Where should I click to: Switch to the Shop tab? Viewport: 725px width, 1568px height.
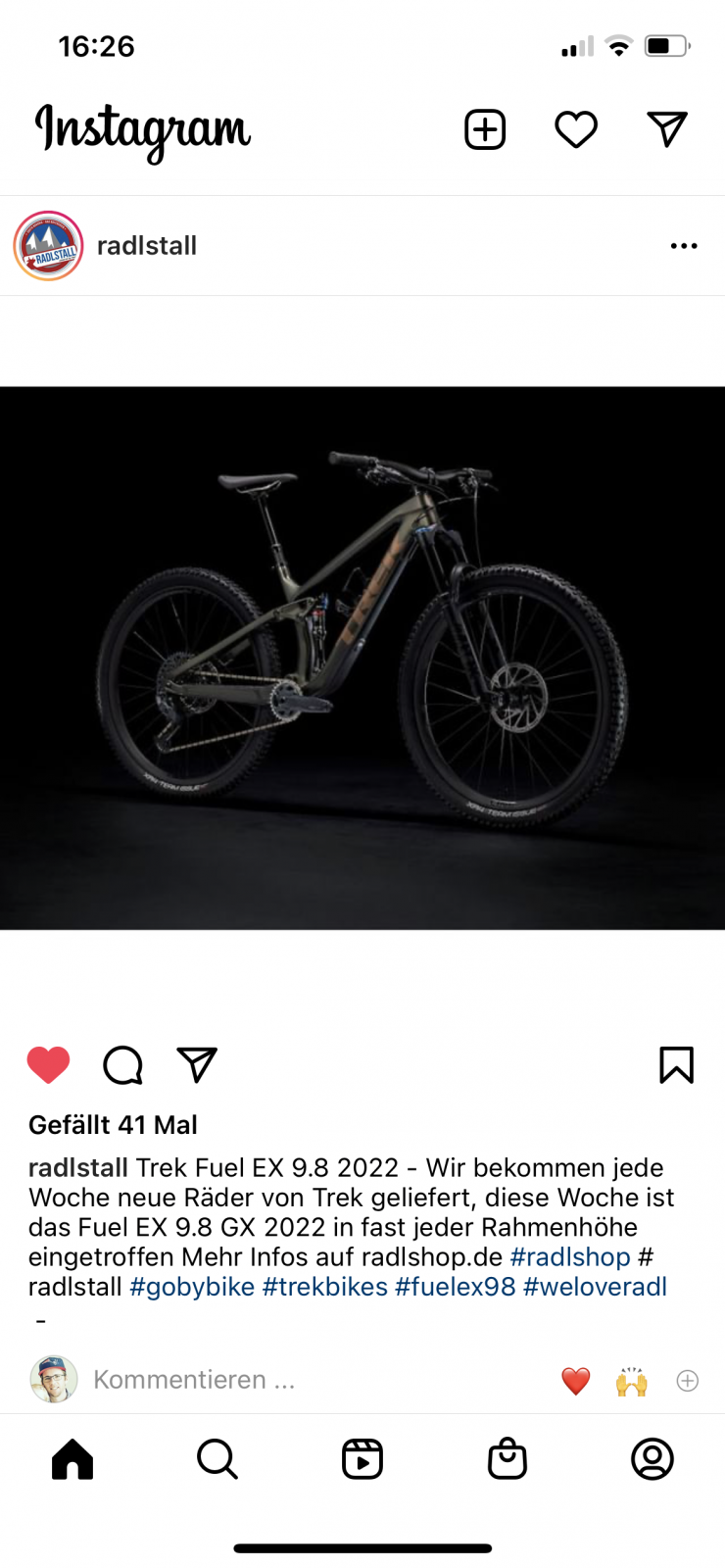507,1459
